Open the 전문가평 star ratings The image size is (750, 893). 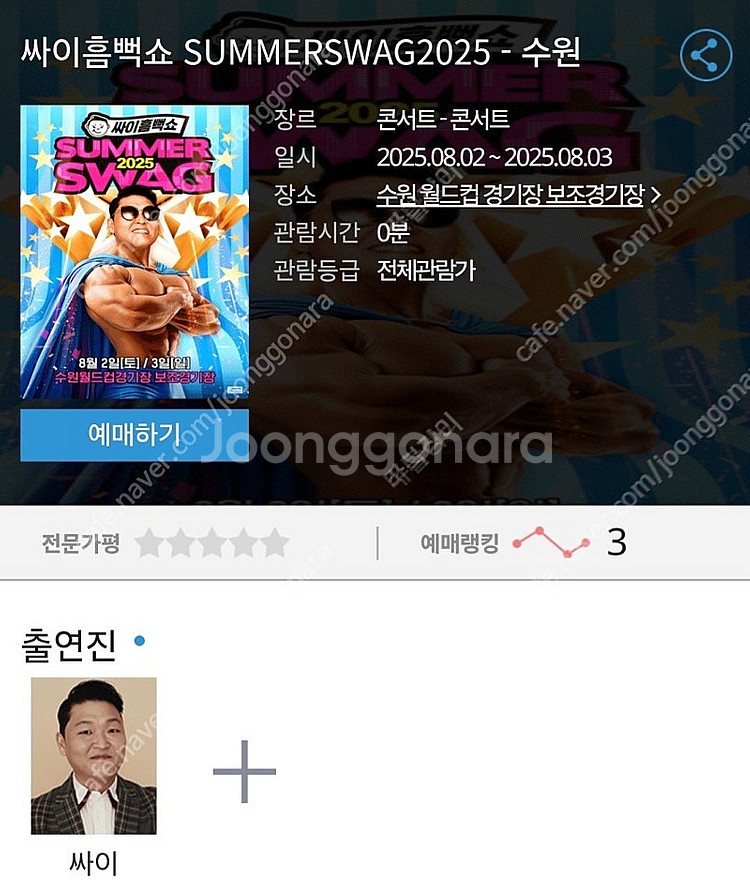tap(211, 543)
